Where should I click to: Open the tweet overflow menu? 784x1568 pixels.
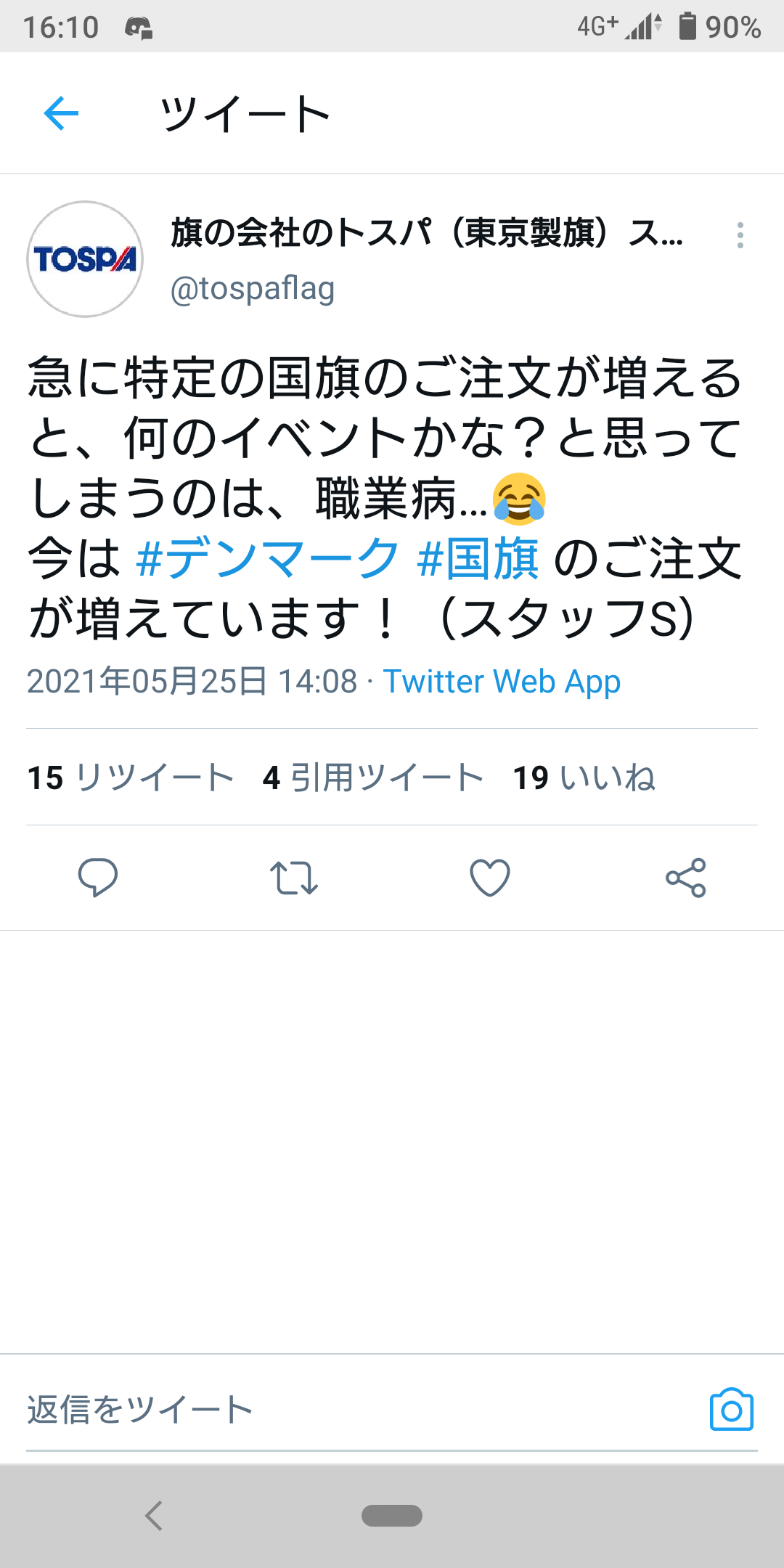[740, 235]
